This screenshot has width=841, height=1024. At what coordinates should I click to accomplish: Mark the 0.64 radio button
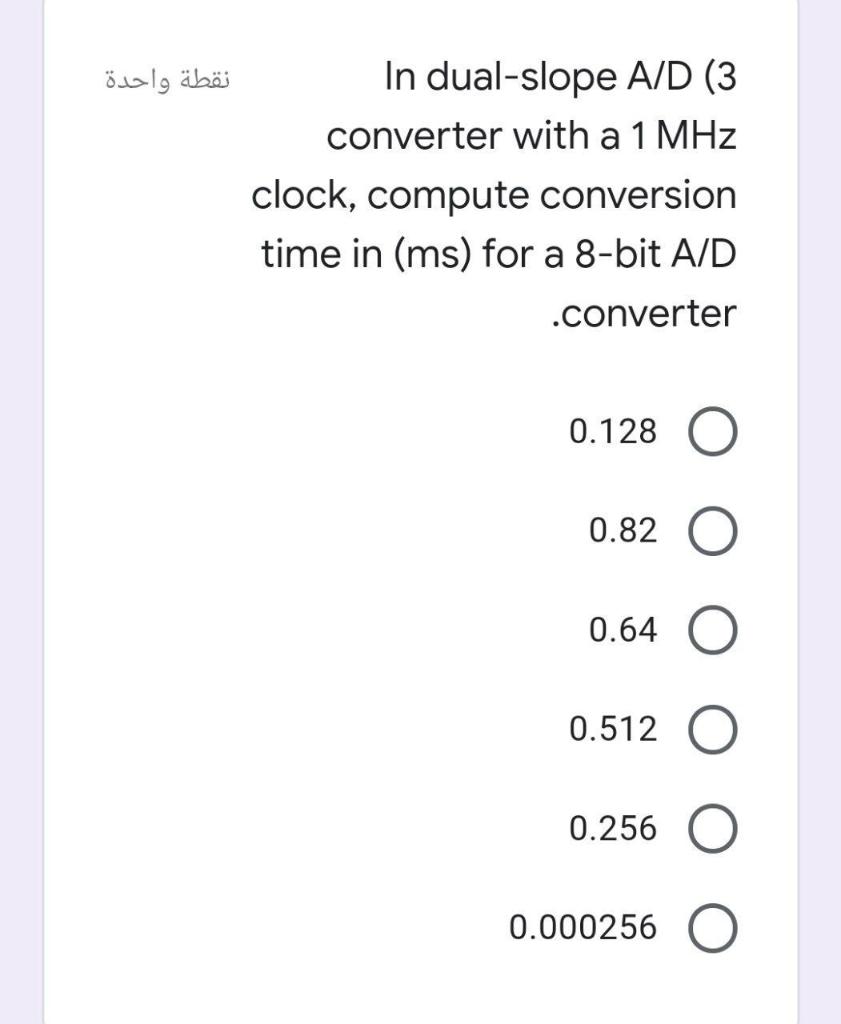713,631
